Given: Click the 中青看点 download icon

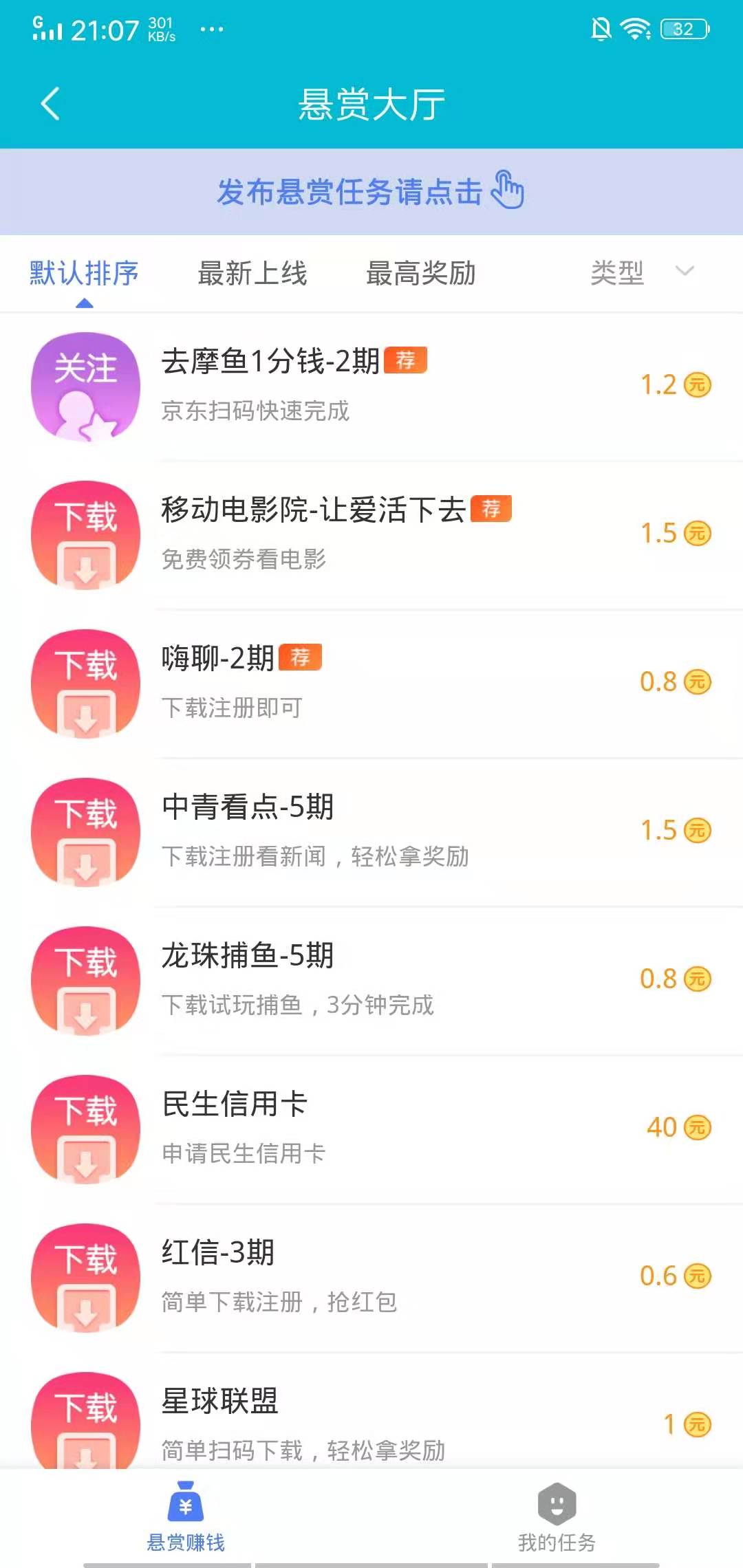Looking at the screenshot, I should pos(85,832).
